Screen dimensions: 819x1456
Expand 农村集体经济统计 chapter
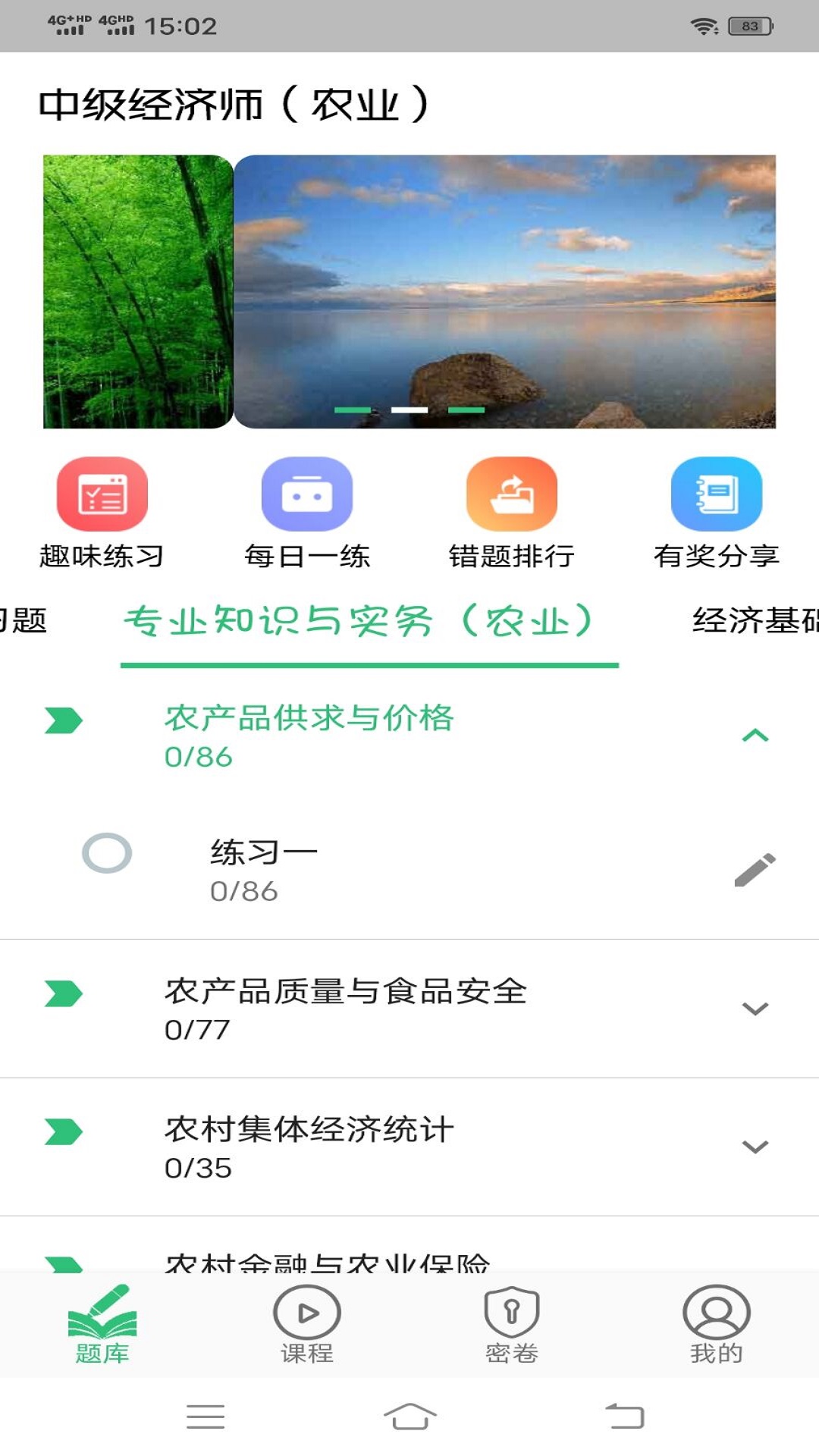pos(755,1147)
